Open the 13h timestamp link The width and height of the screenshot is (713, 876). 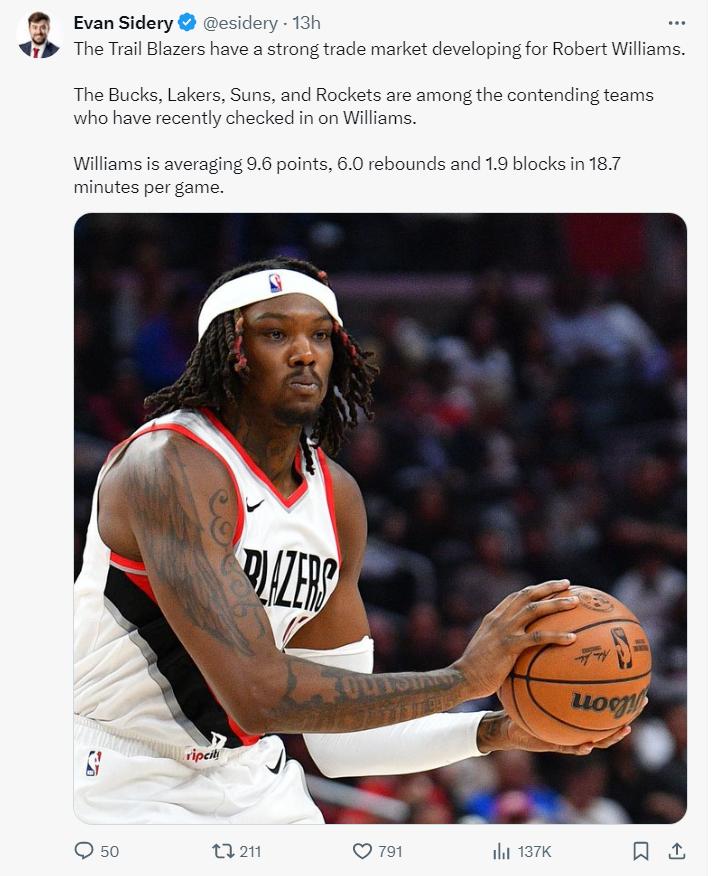click(306, 23)
